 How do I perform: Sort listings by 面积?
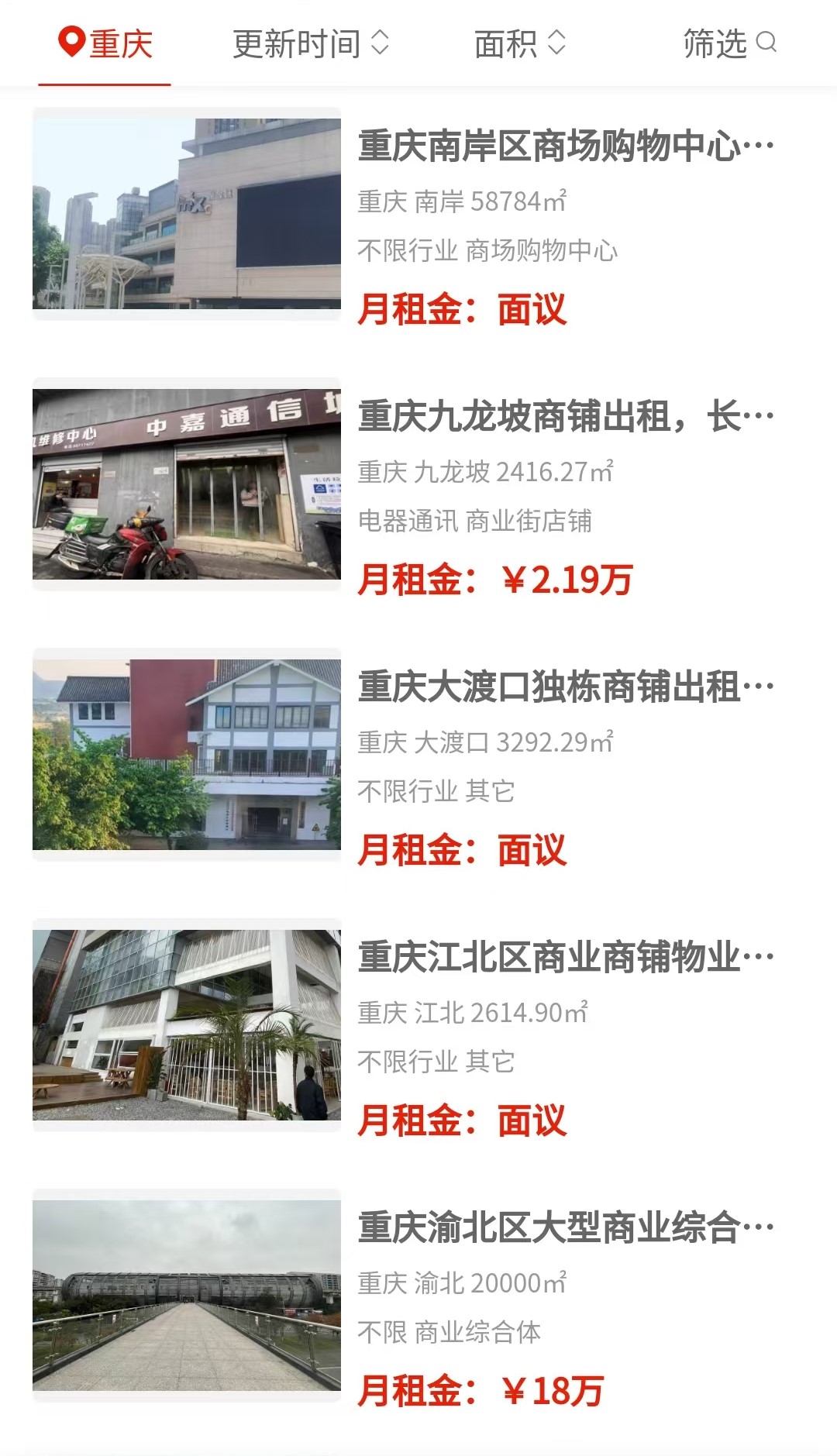[x=520, y=43]
